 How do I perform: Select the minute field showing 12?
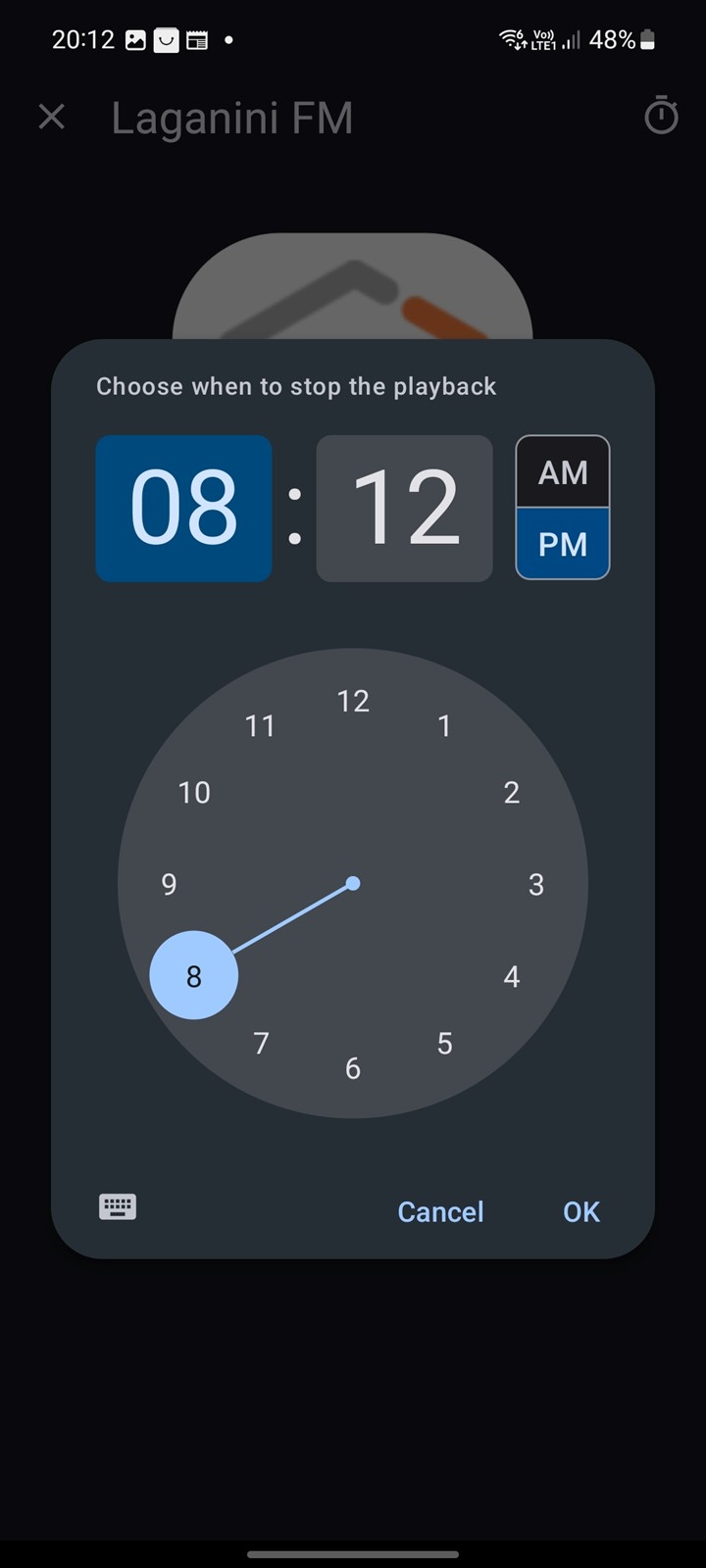point(404,509)
